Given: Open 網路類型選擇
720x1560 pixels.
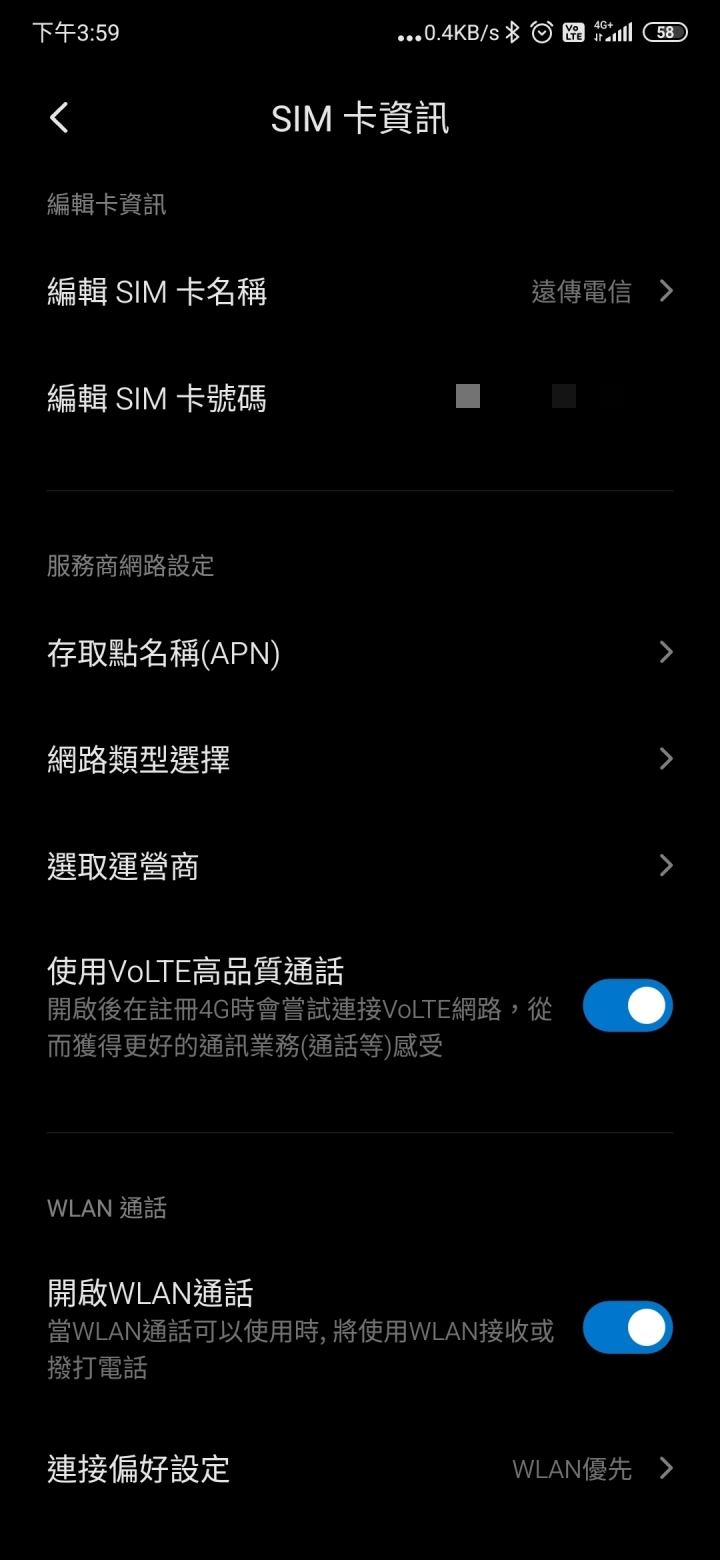Looking at the screenshot, I should 360,760.
